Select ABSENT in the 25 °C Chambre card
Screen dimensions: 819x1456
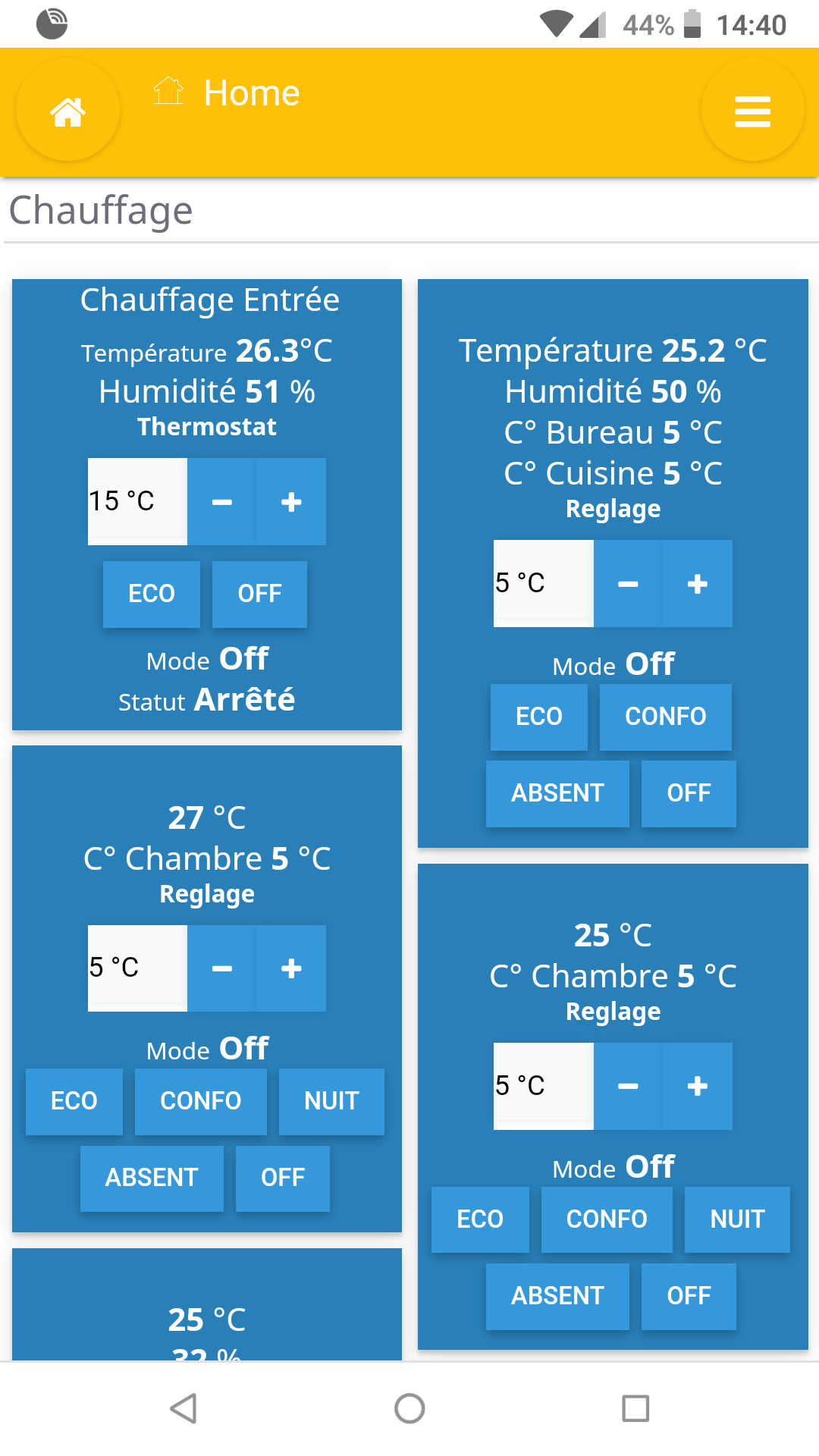click(557, 1296)
